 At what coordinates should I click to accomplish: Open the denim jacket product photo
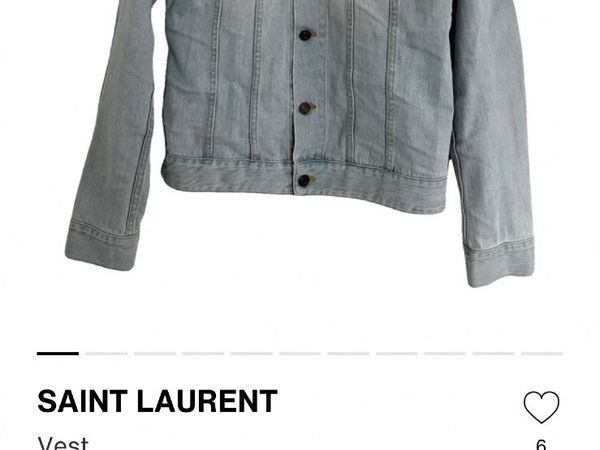pyautogui.click(x=300, y=140)
